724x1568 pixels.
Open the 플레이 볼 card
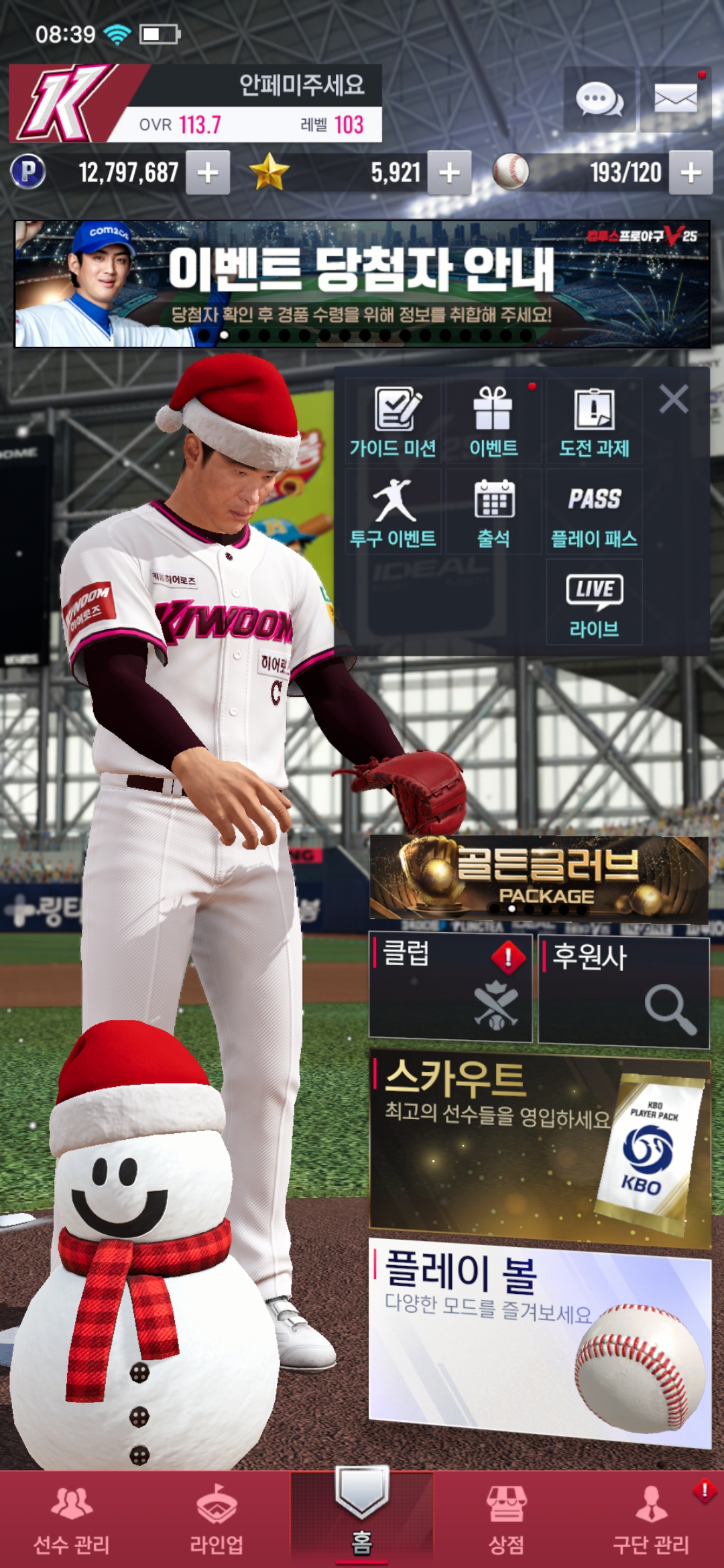click(540, 1340)
